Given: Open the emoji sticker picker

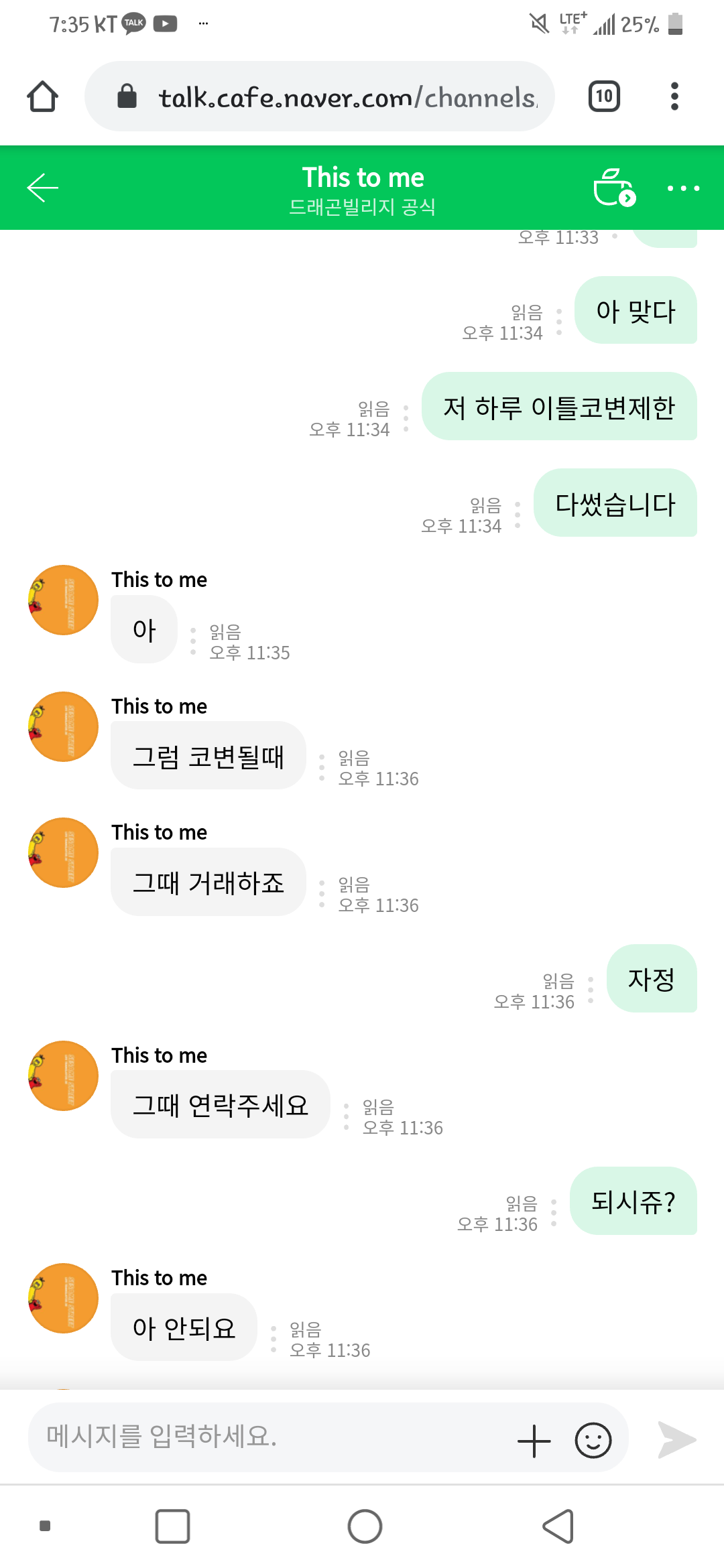Looking at the screenshot, I should [x=593, y=1440].
